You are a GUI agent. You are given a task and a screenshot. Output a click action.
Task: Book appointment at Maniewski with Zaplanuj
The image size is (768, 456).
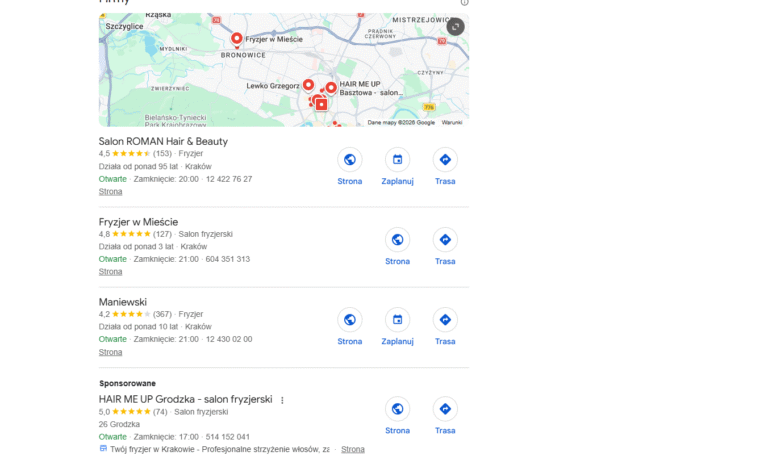tap(397, 320)
